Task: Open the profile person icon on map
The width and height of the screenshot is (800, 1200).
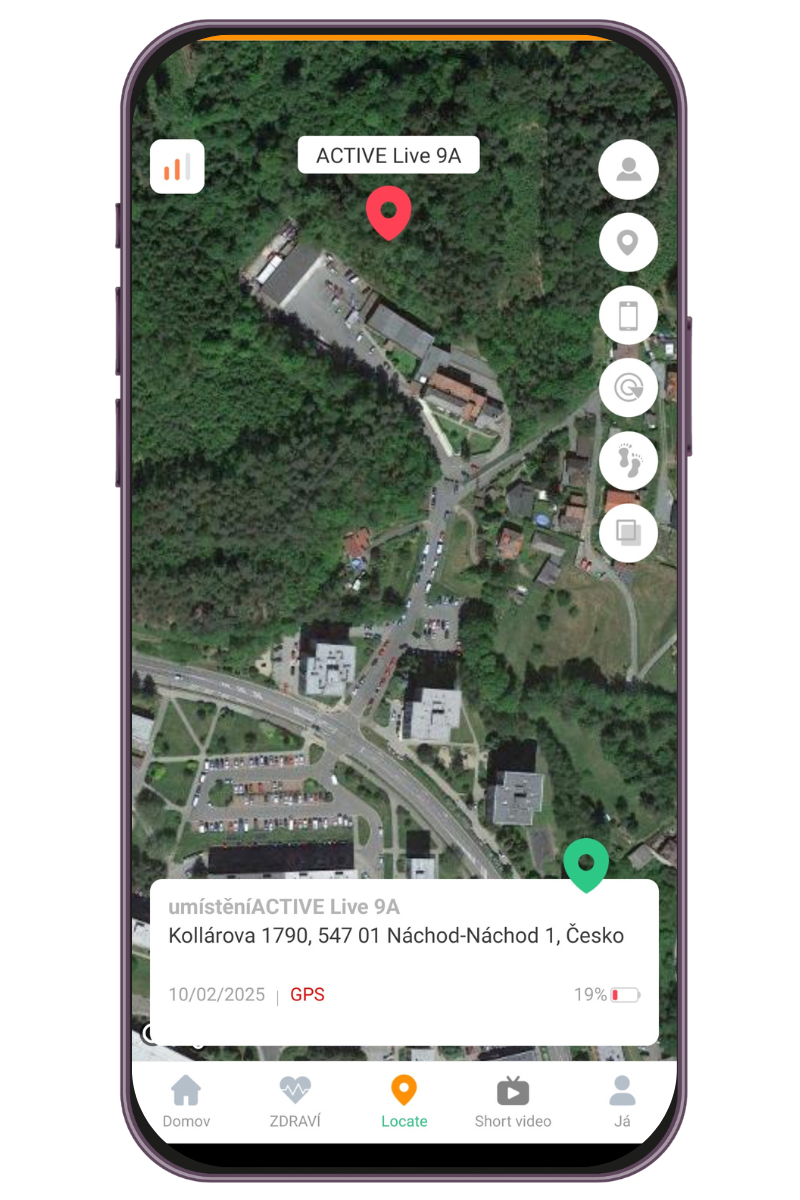Action: [628, 169]
